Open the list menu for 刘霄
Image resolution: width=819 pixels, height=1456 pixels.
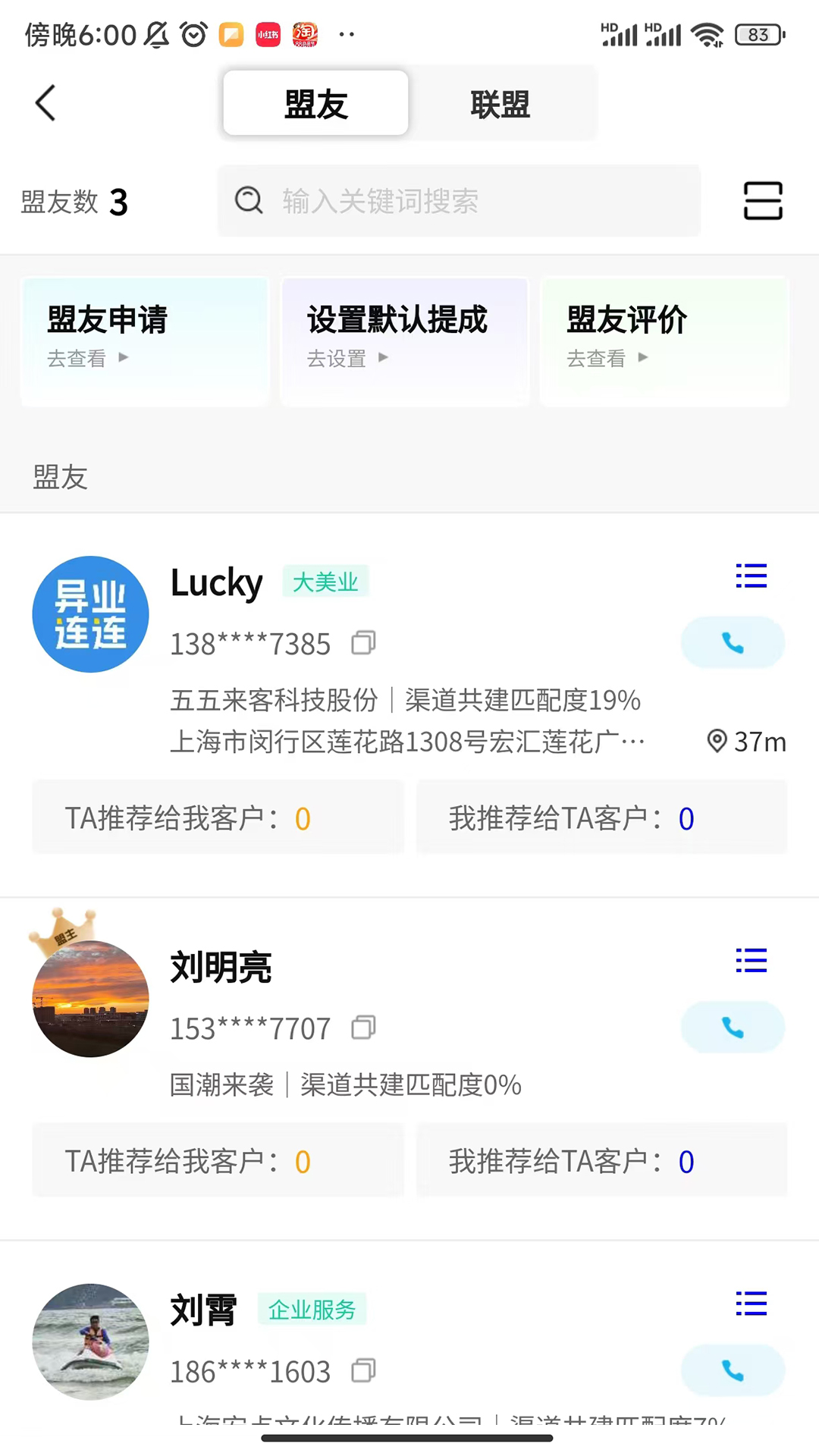(x=751, y=1304)
